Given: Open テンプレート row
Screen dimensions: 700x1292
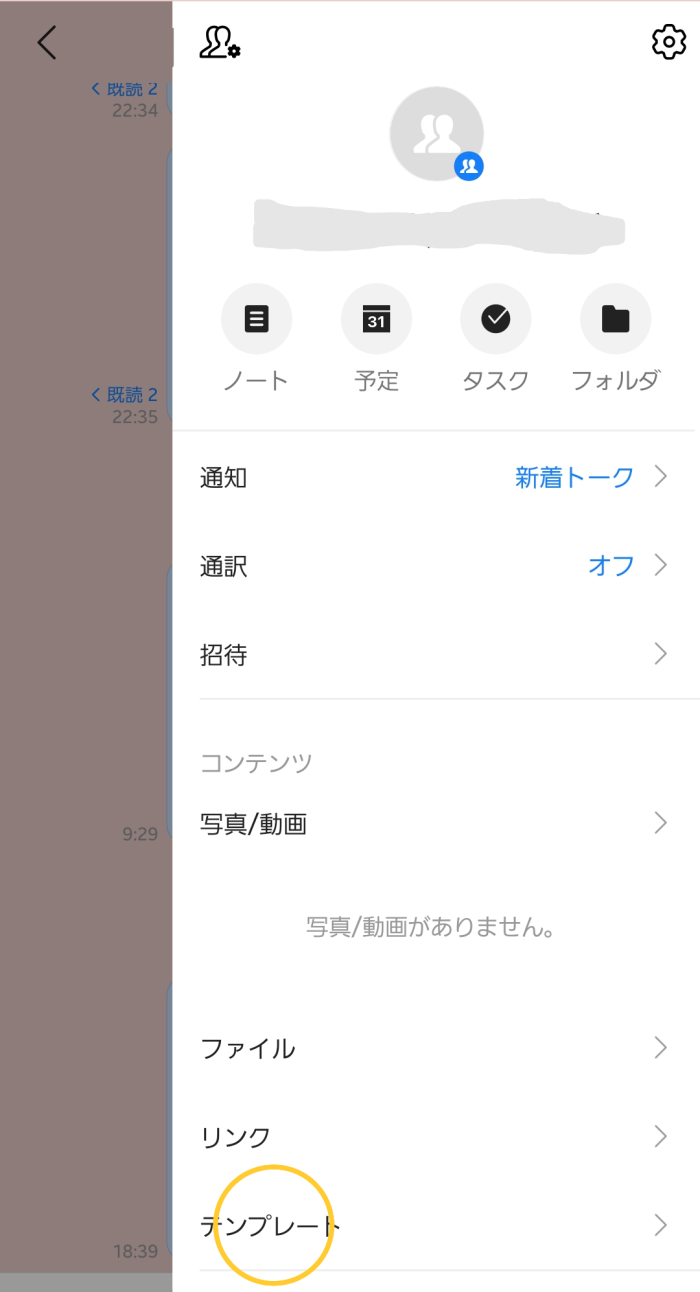Looking at the screenshot, I should pyautogui.click(x=435, y=1225).
